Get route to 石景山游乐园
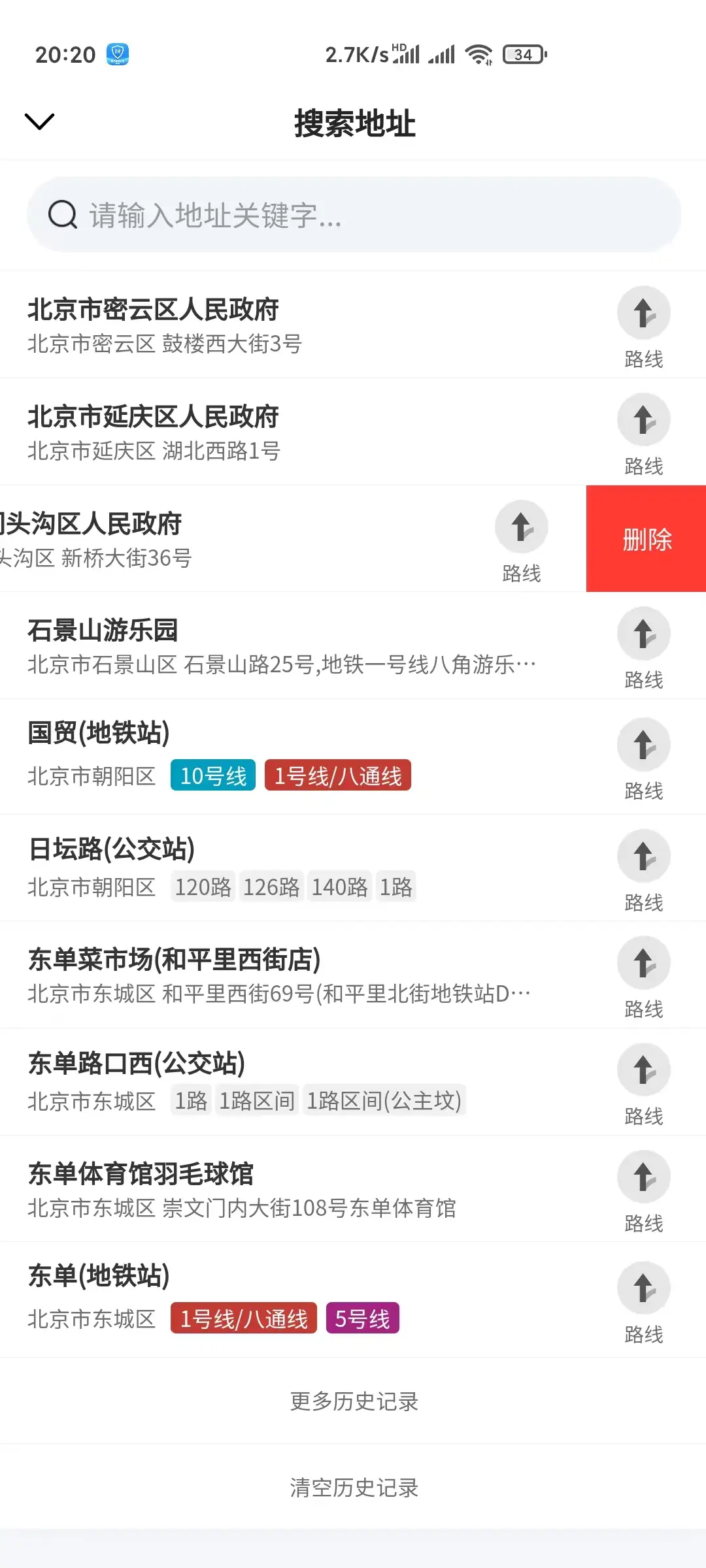This screenshot has height=1568, width=706. point(643,647)
